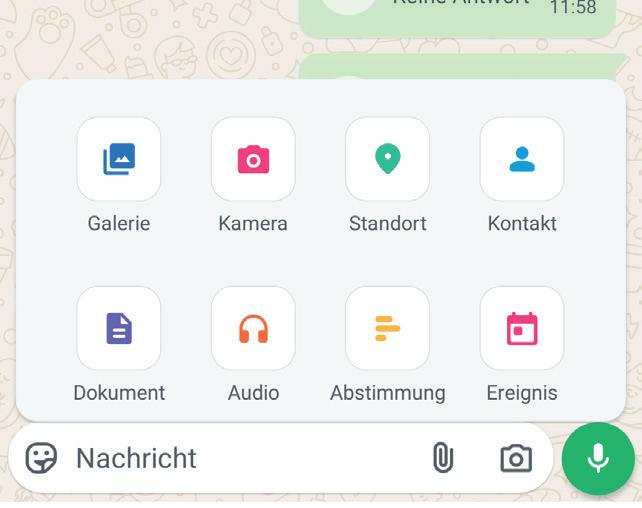The height and width of the screenshot is (508, 642).
Task: Open Galerie to attach a photo
Action: tap(119, 159)
